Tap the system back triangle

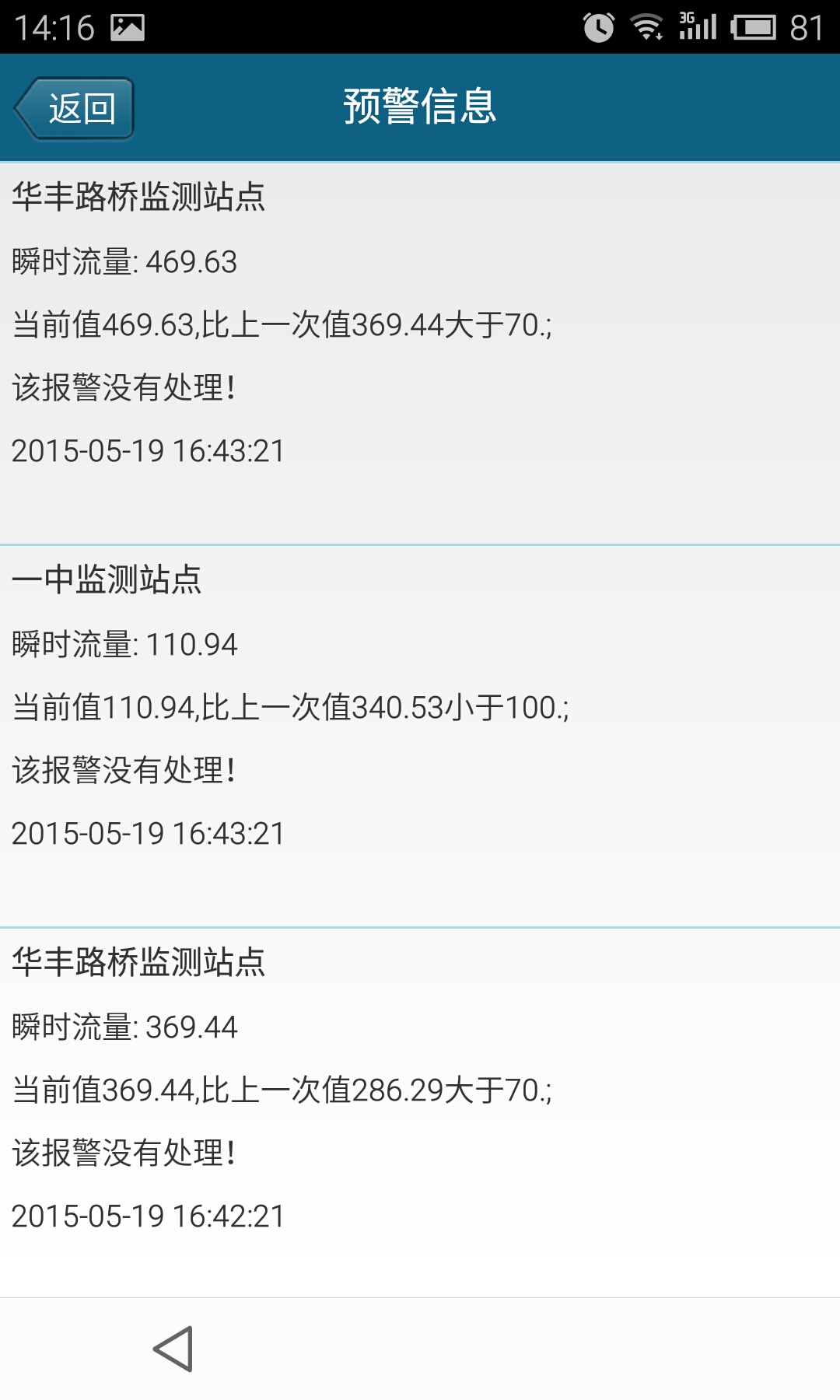[x=174, y=1349]
